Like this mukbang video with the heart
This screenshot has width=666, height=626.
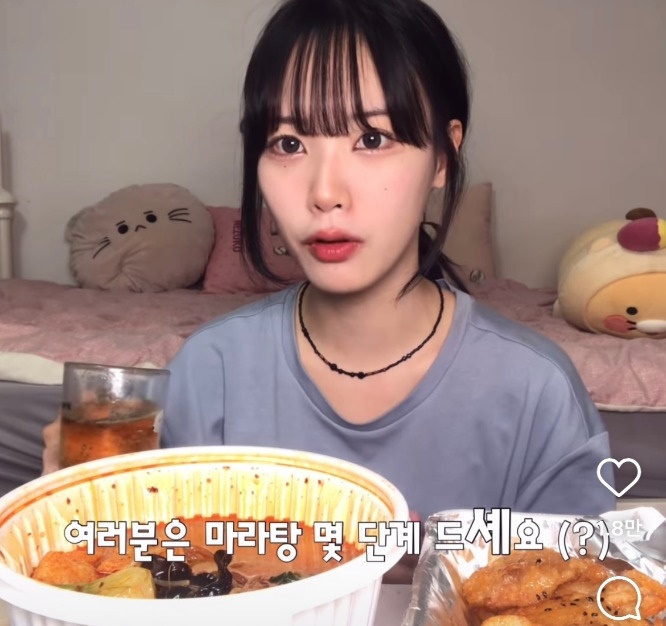pos(618,477)
